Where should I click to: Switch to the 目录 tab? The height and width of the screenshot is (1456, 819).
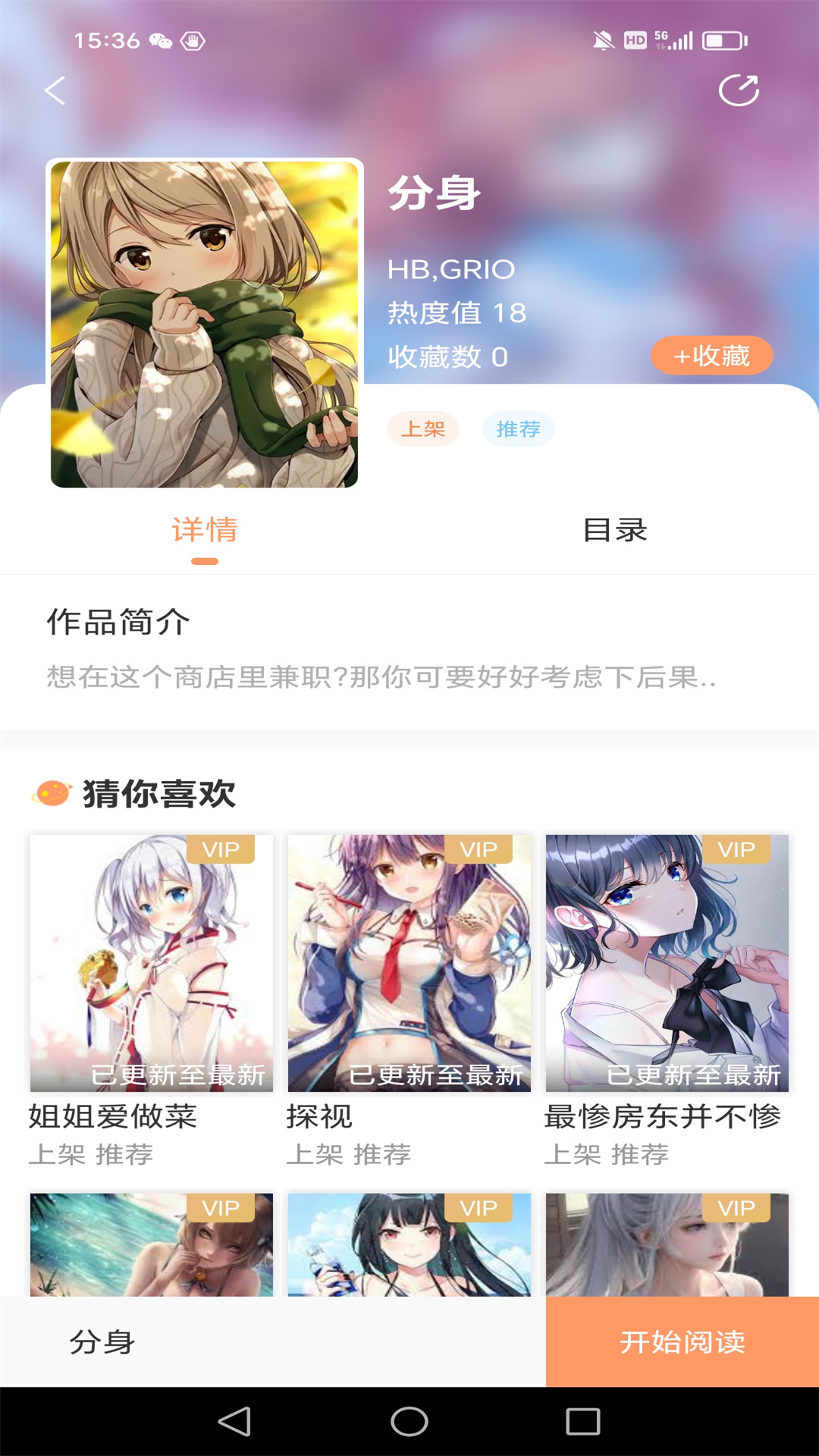(614, 530)
